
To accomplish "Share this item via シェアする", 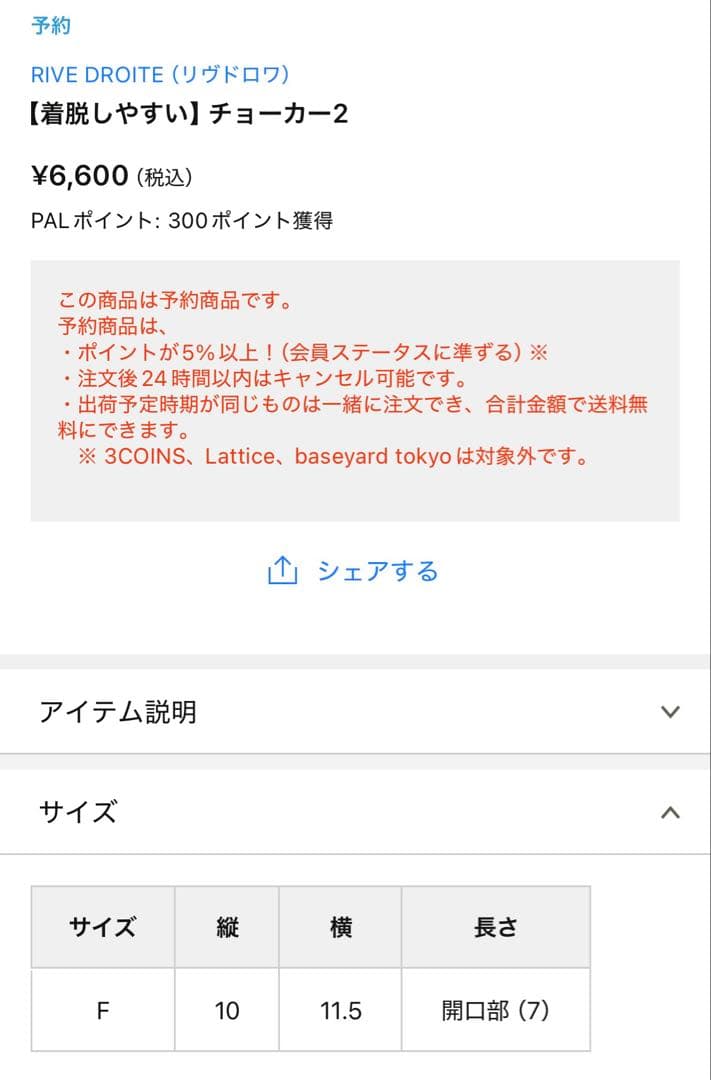I will click(x=354, y=571).
